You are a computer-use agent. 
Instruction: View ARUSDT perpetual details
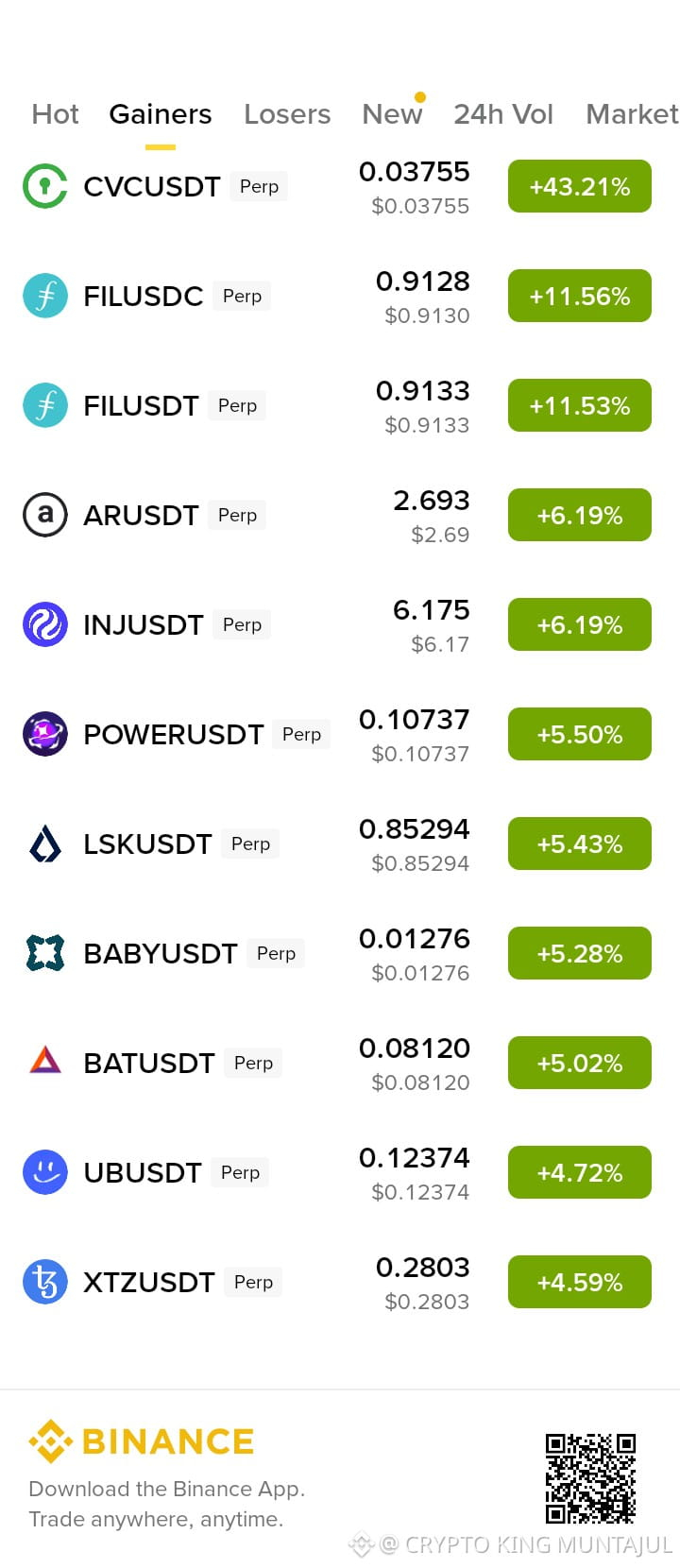340,516
